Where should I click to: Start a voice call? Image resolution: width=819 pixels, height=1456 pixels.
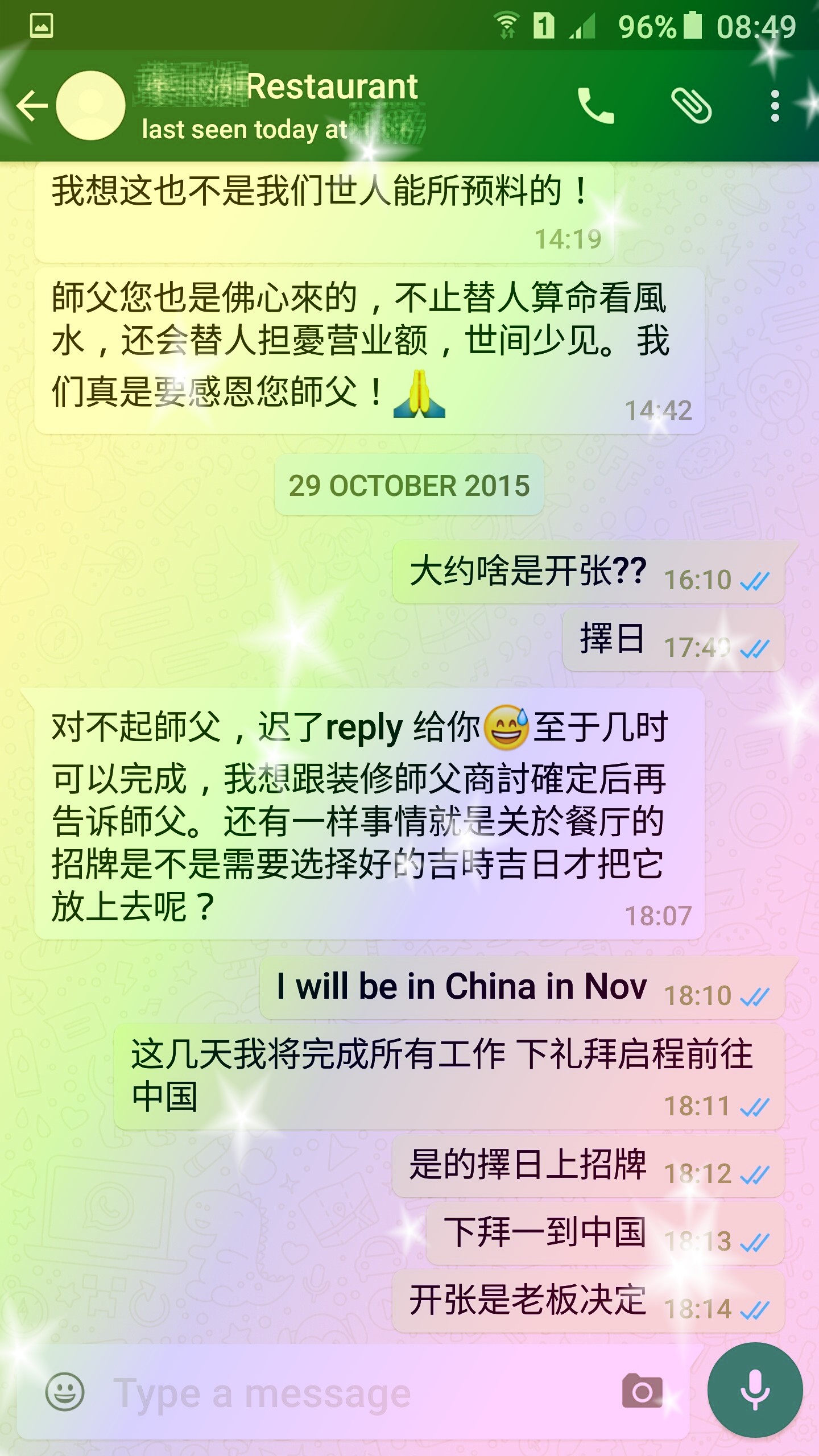click(595, 106)
